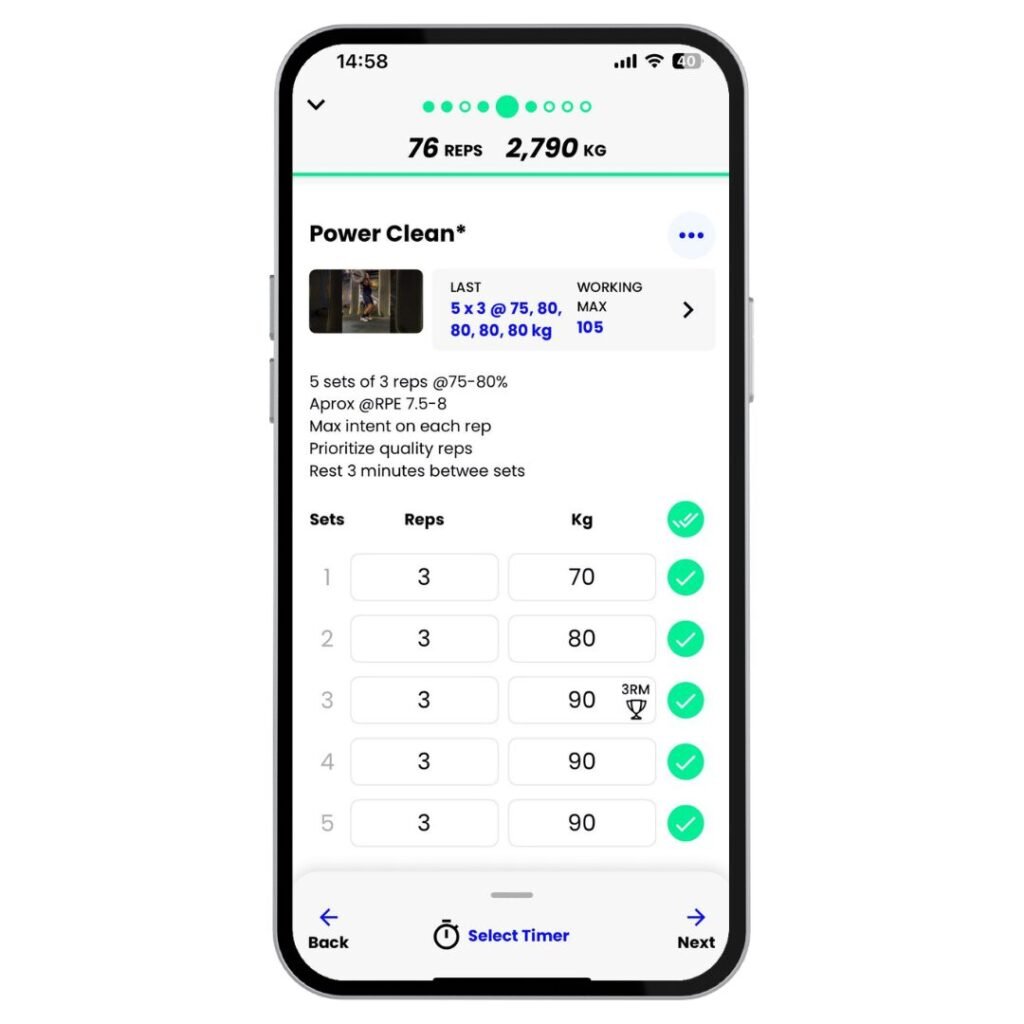
Task: Collapse the workout with the down chevron
Action: 316,105
